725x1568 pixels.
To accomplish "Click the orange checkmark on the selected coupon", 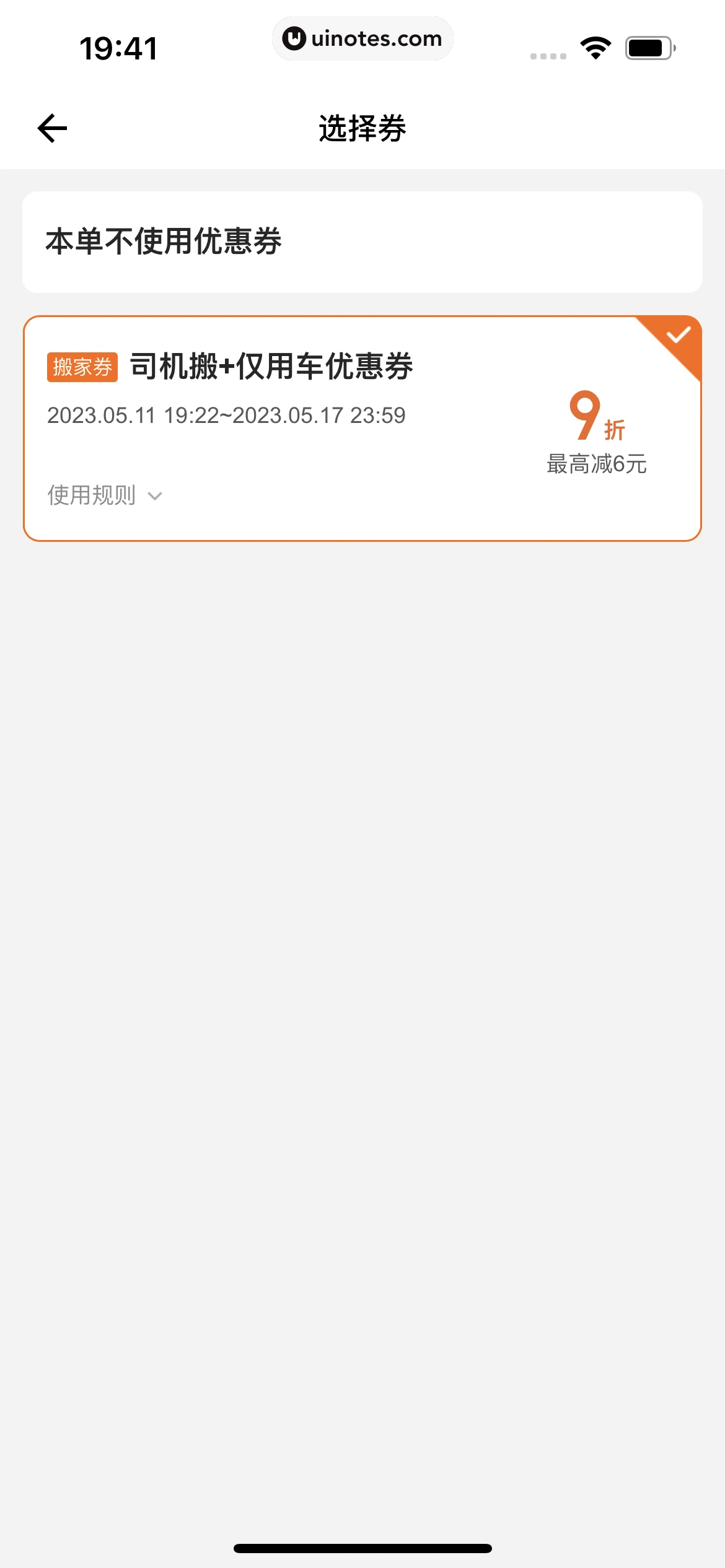I will tap(679, 336).
